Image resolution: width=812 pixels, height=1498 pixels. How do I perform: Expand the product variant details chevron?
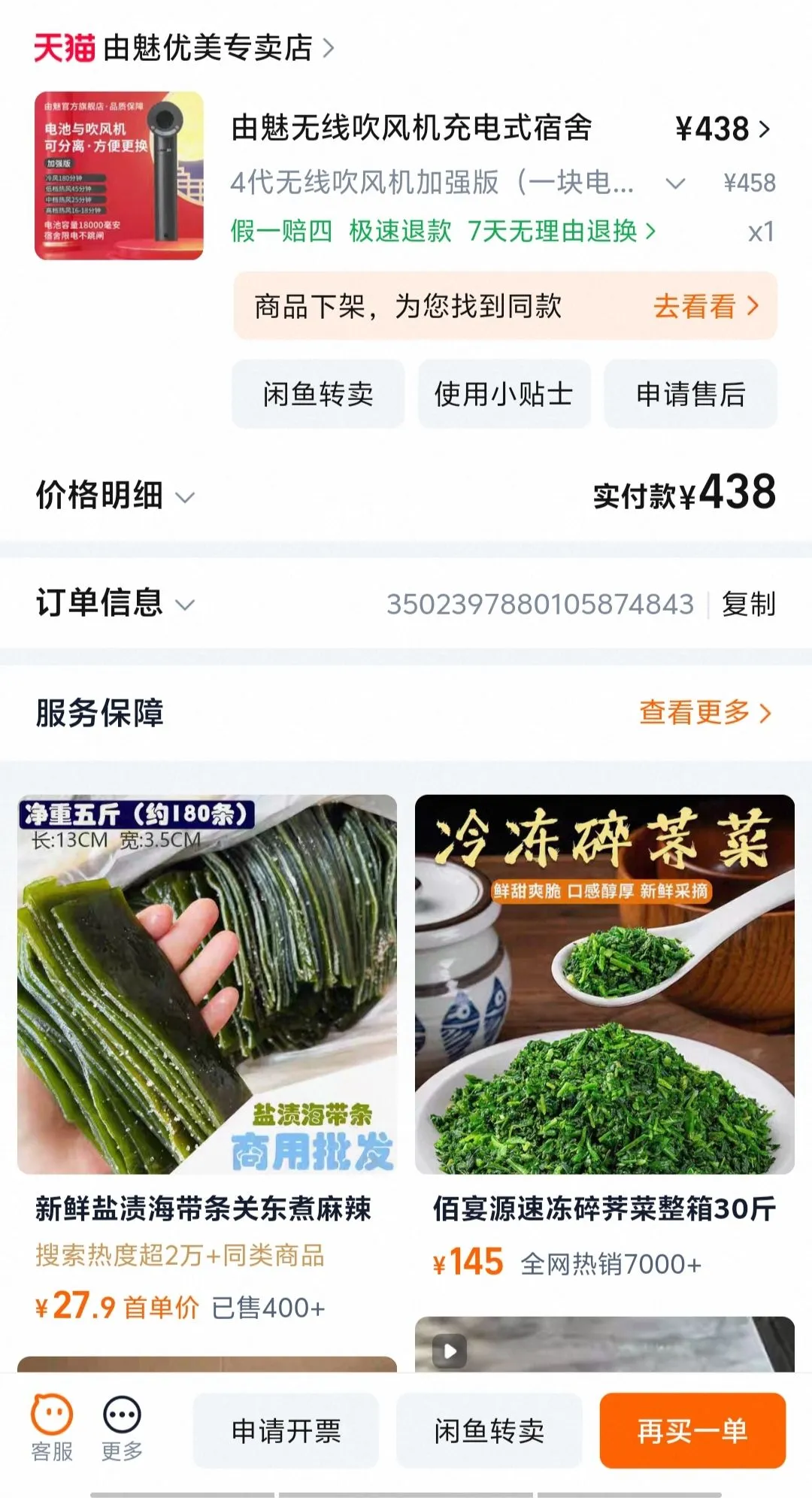tap(675, 183)
